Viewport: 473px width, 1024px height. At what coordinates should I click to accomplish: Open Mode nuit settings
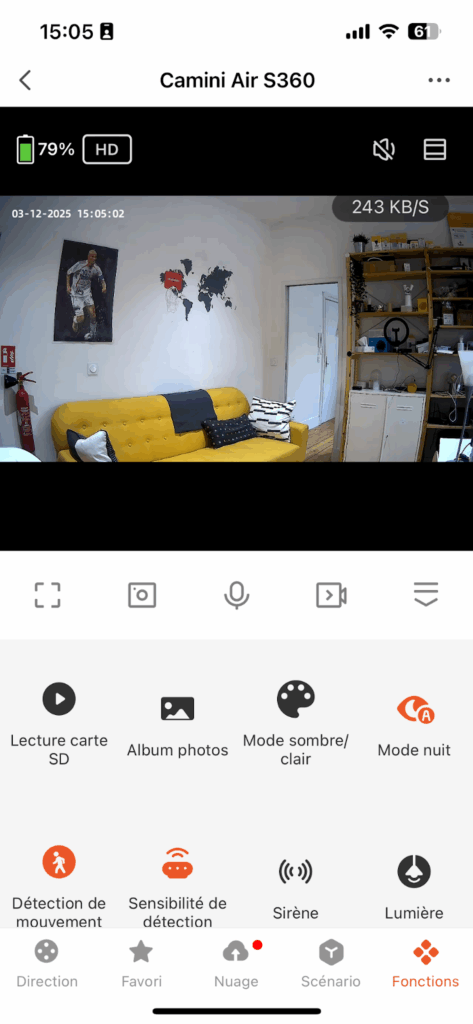coord(414,726)
